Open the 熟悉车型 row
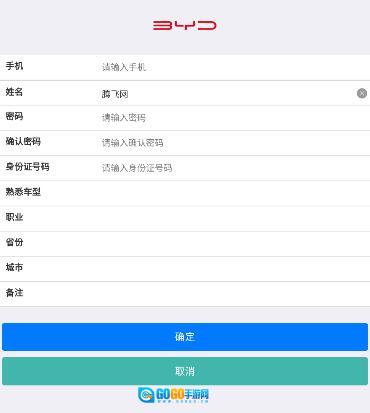Viewport: 370px width, 413px height. coord(185,193)
